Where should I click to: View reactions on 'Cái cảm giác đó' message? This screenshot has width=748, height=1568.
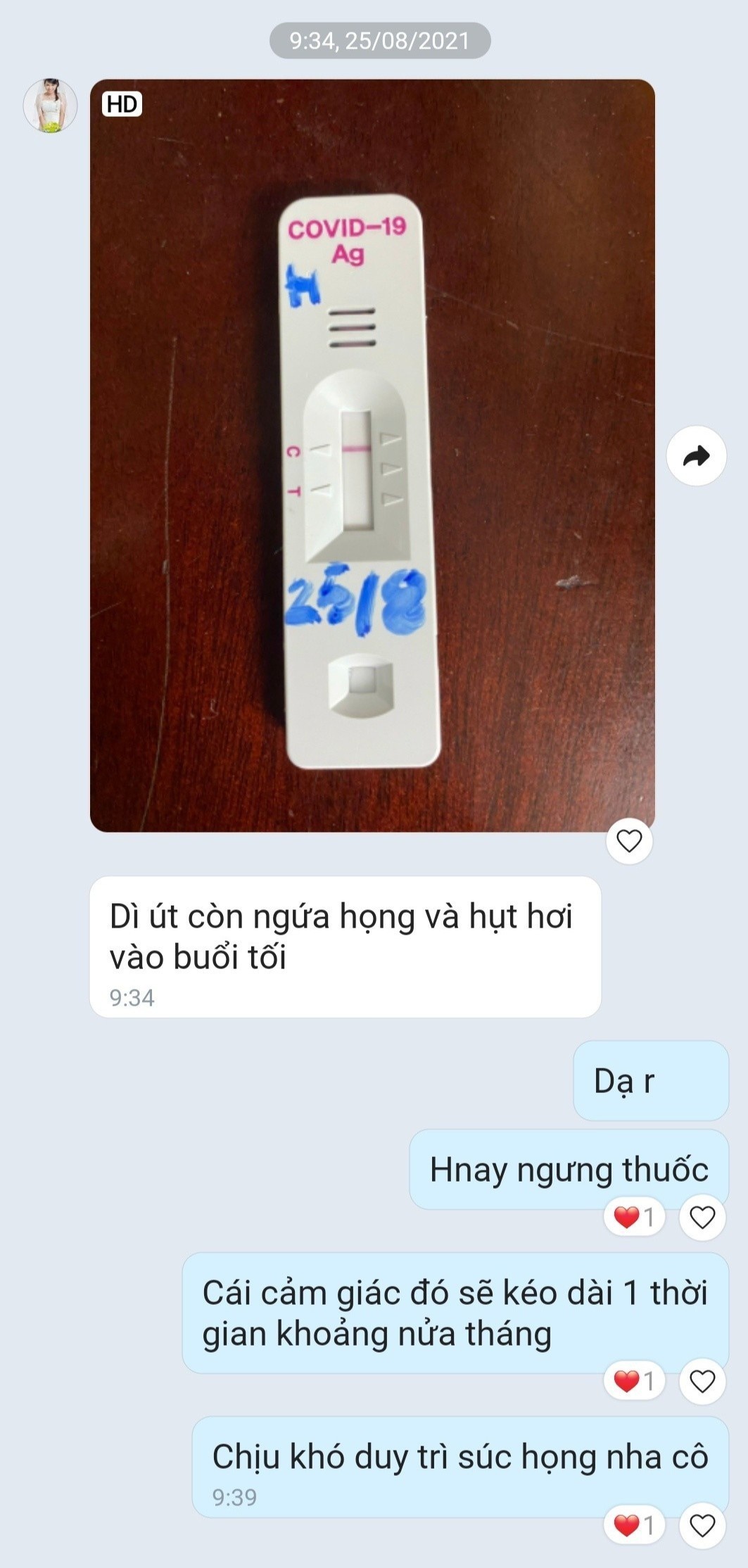(x=634, y=1381)
